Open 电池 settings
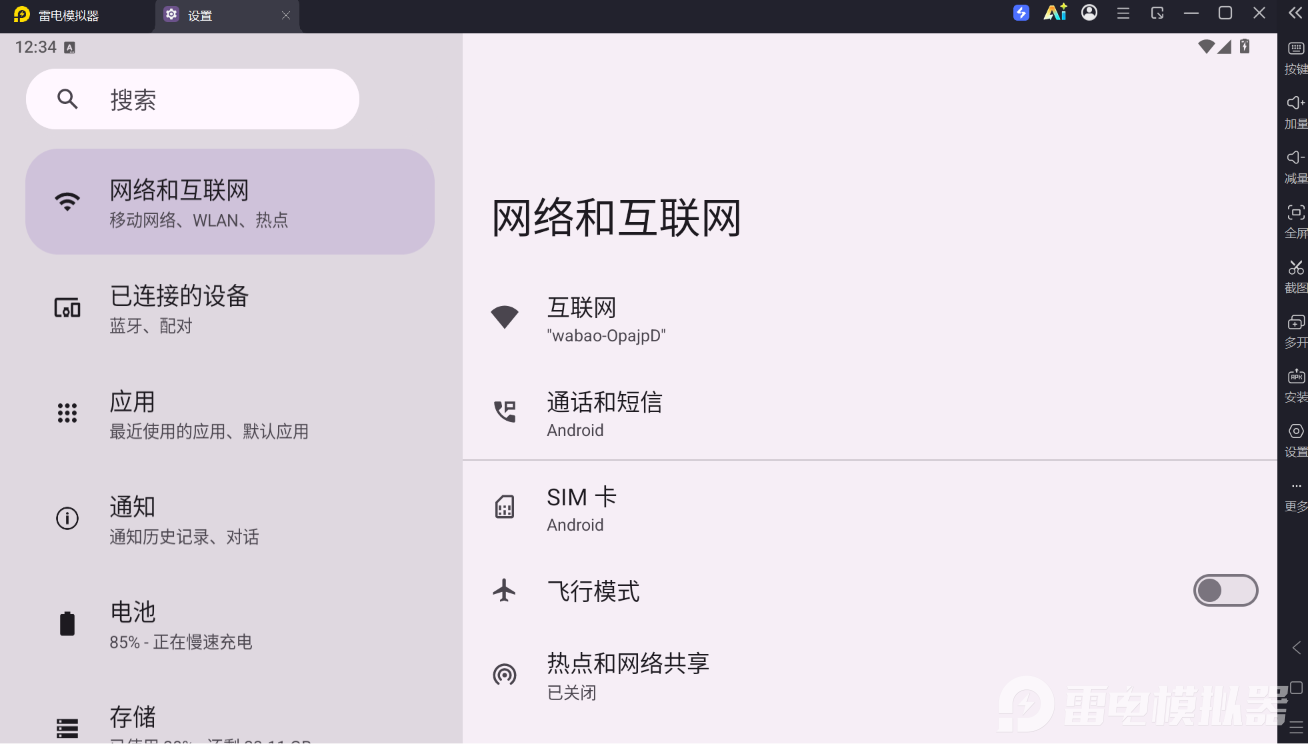Screen dimensions: 1308x744 230,624
